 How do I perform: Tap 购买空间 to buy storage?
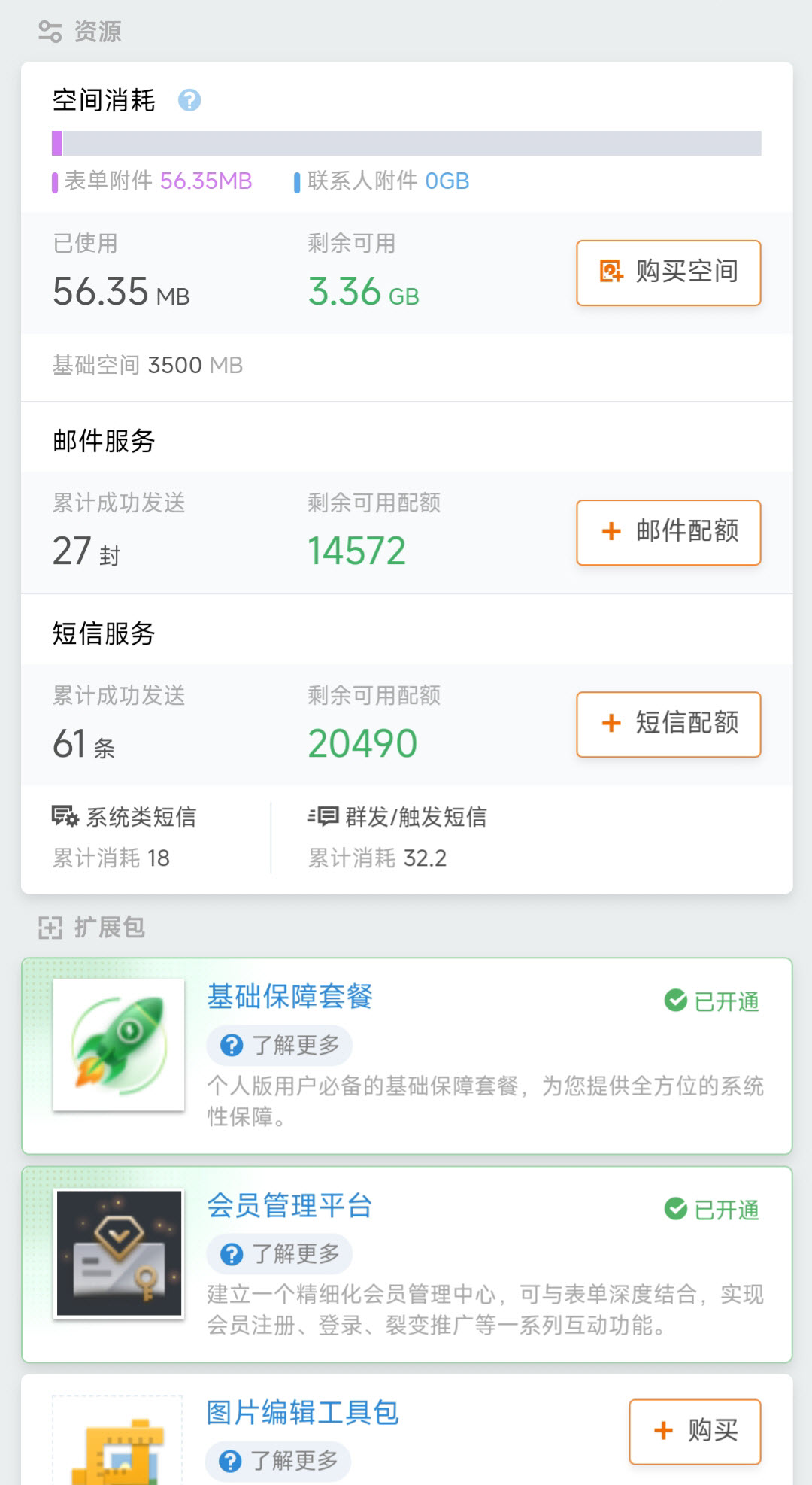click(x=668, y=272)
